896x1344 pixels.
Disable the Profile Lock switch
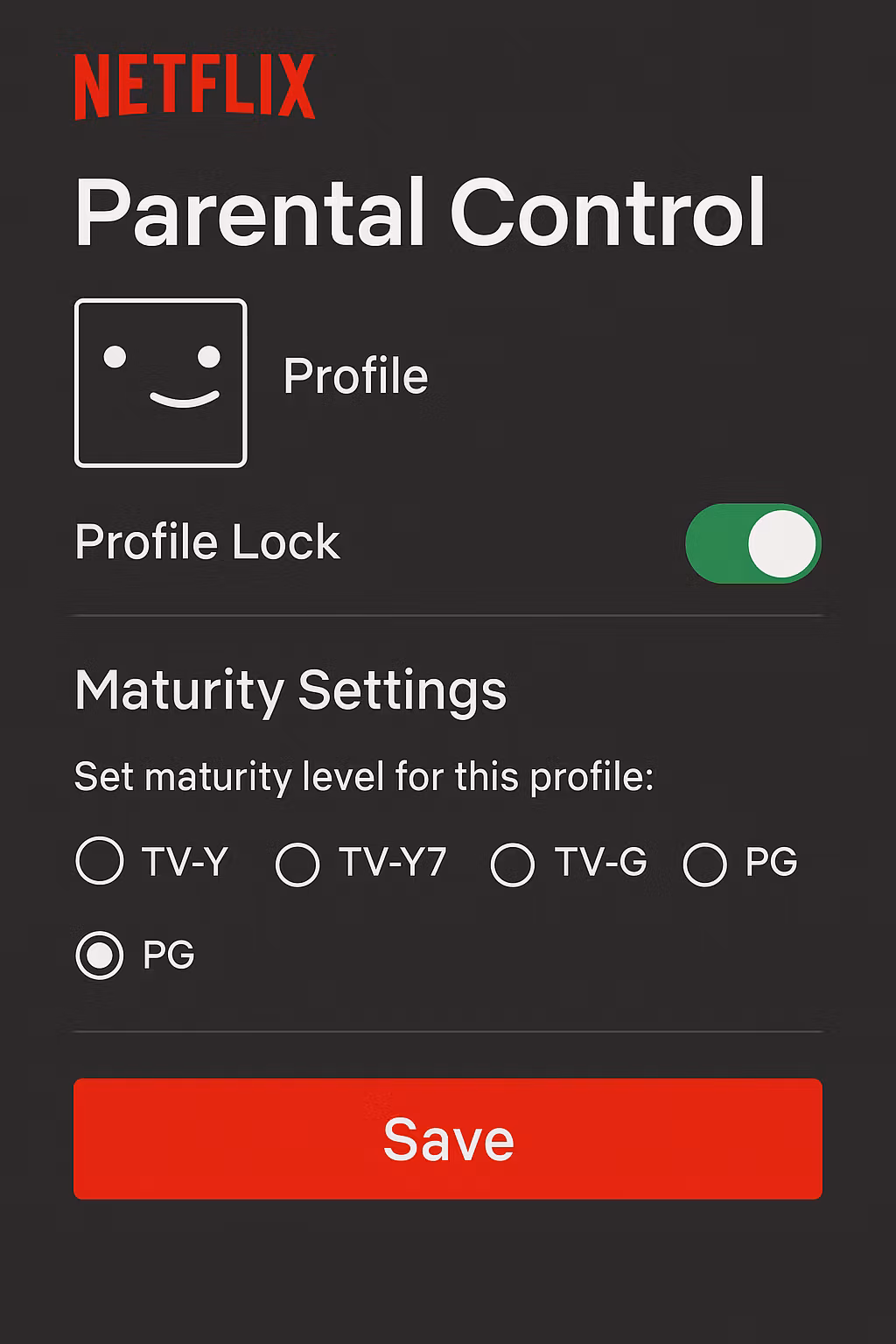(x=754, y=542)
